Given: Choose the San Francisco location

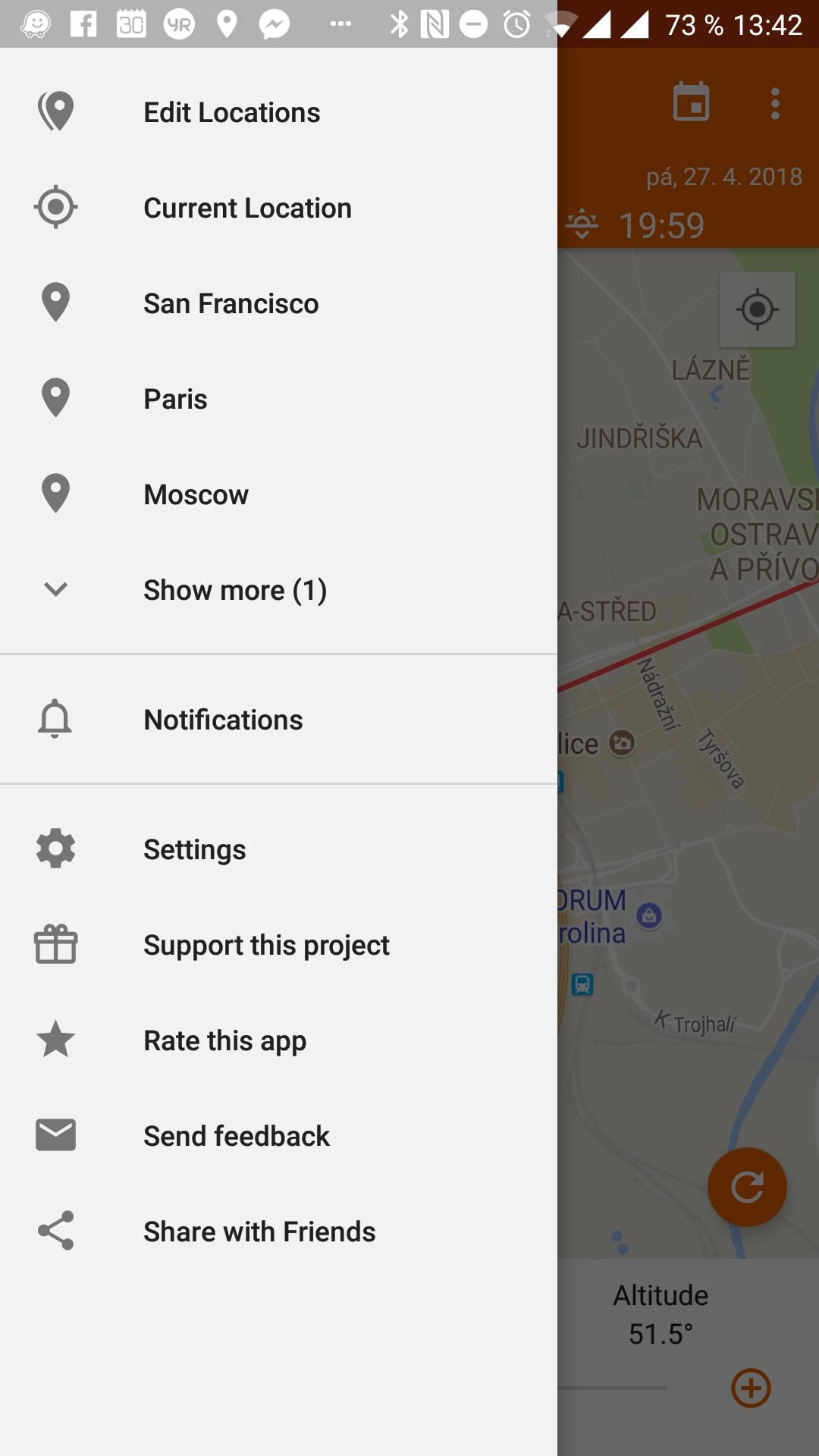Looking at the screenshot, I should pyautogui.click(x=278, y=303).
